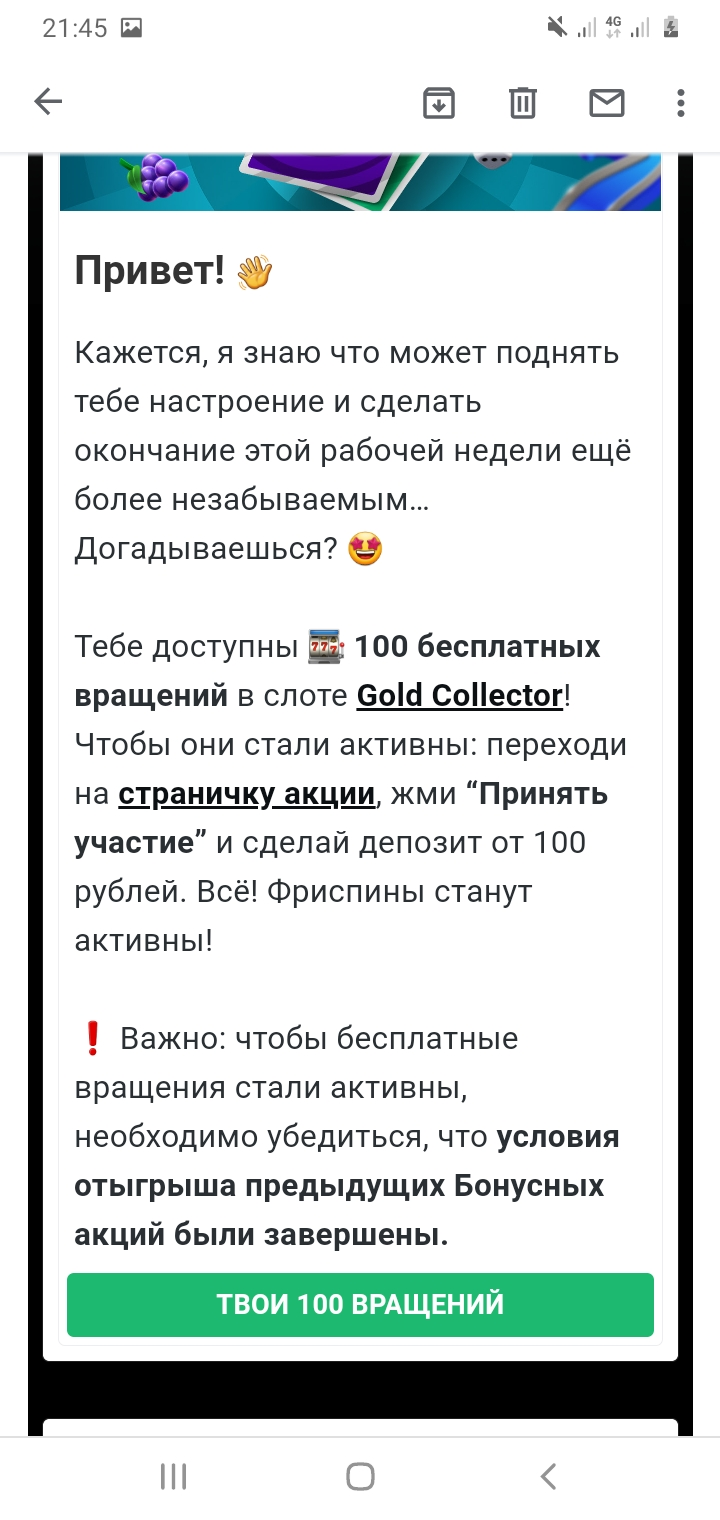This screenshot has width=720, height=1520.
Task: Delete this email with the trash icon
Action: pos(523,102)
